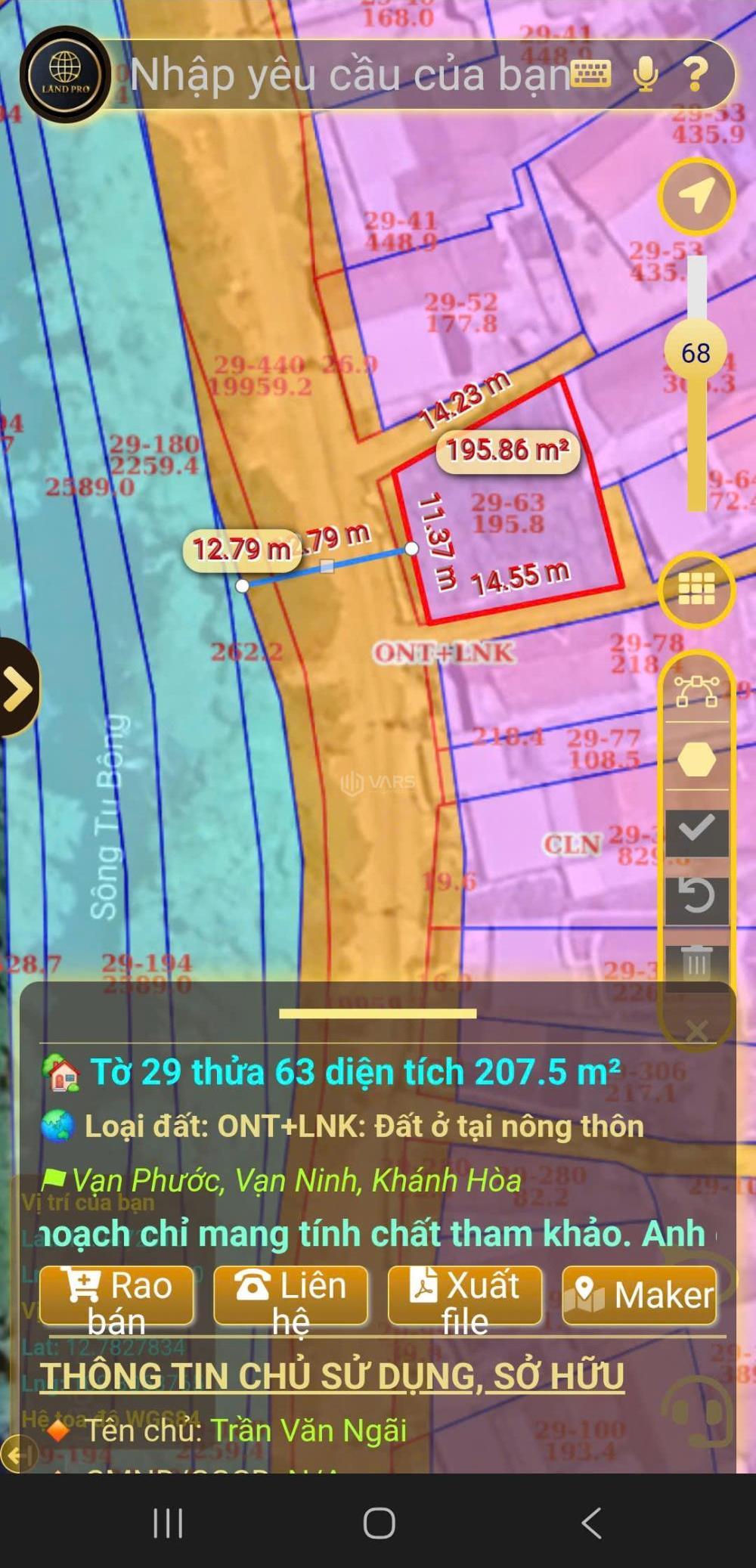Tap the Liên hệ contact button
The image size is (756, 1568).
point(291,1296)
